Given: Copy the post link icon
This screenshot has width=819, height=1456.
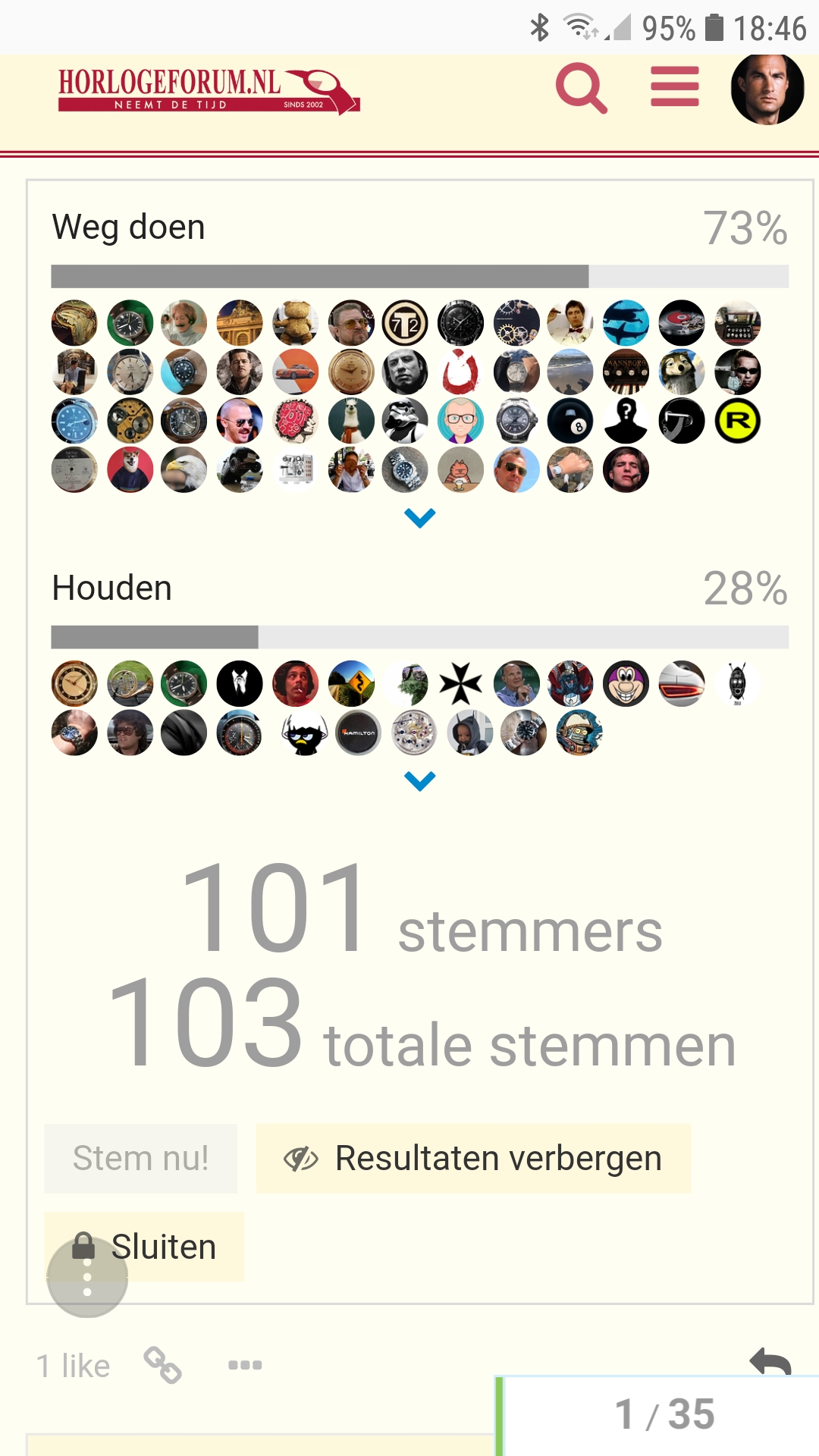Looking at the screenshot, I should (162, 1365).
